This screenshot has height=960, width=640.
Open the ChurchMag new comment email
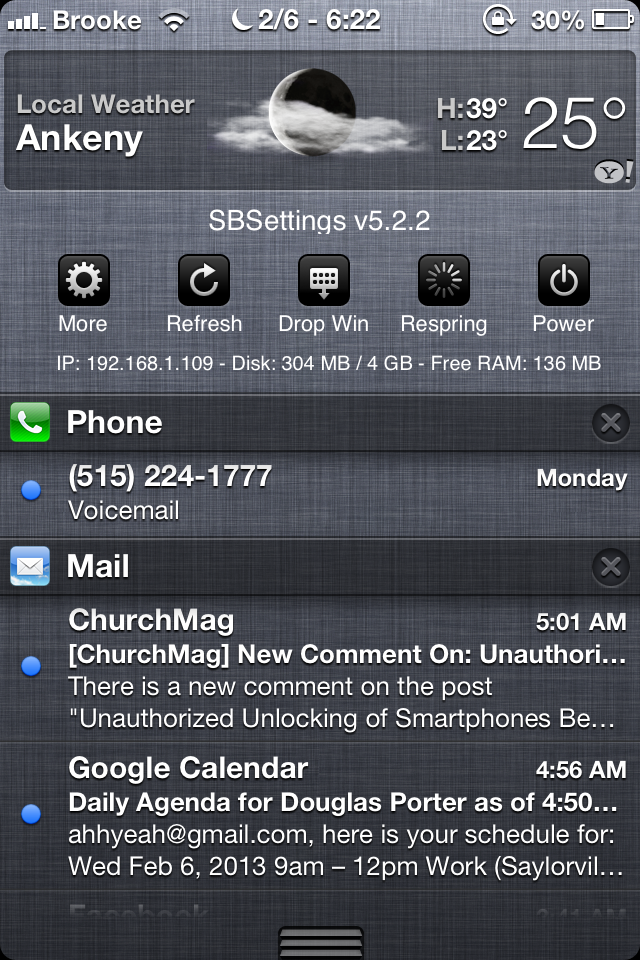(340, 668)
